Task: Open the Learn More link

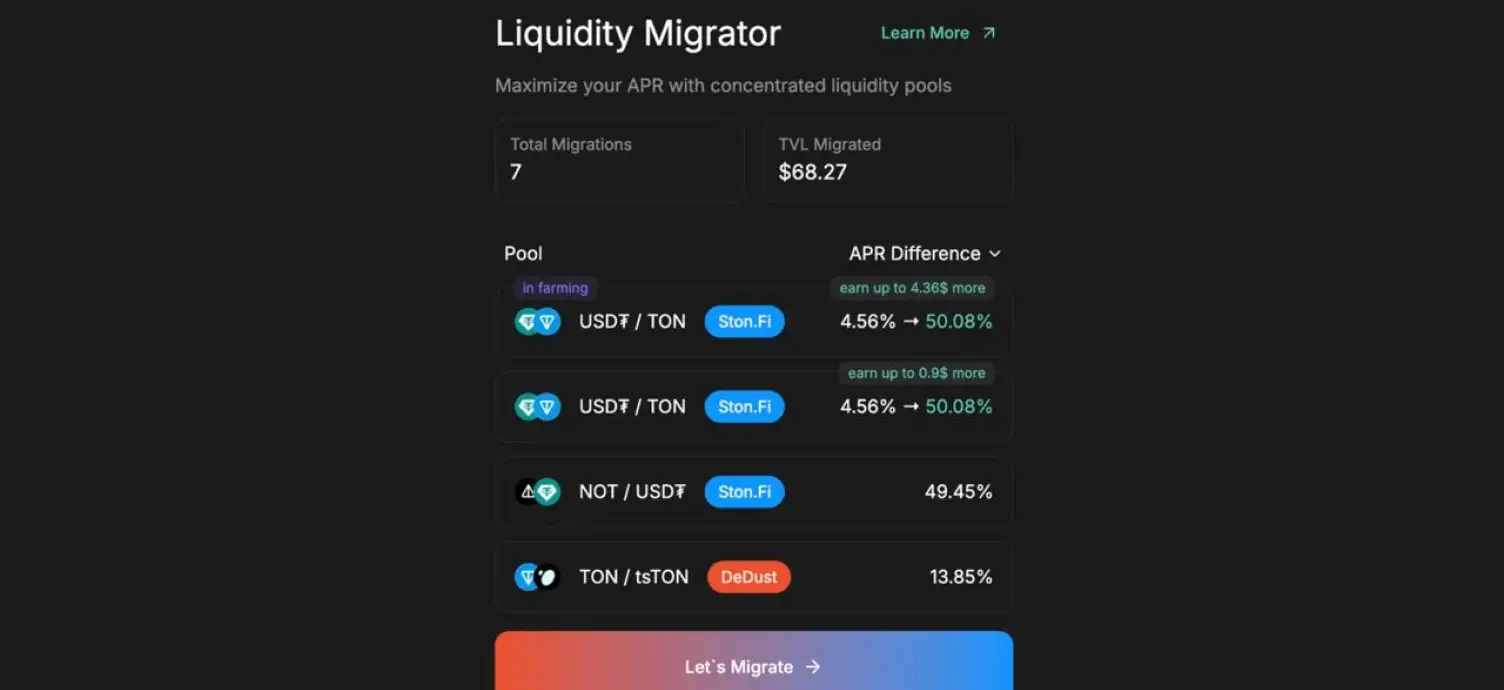Action: click(x=937, y=33)
